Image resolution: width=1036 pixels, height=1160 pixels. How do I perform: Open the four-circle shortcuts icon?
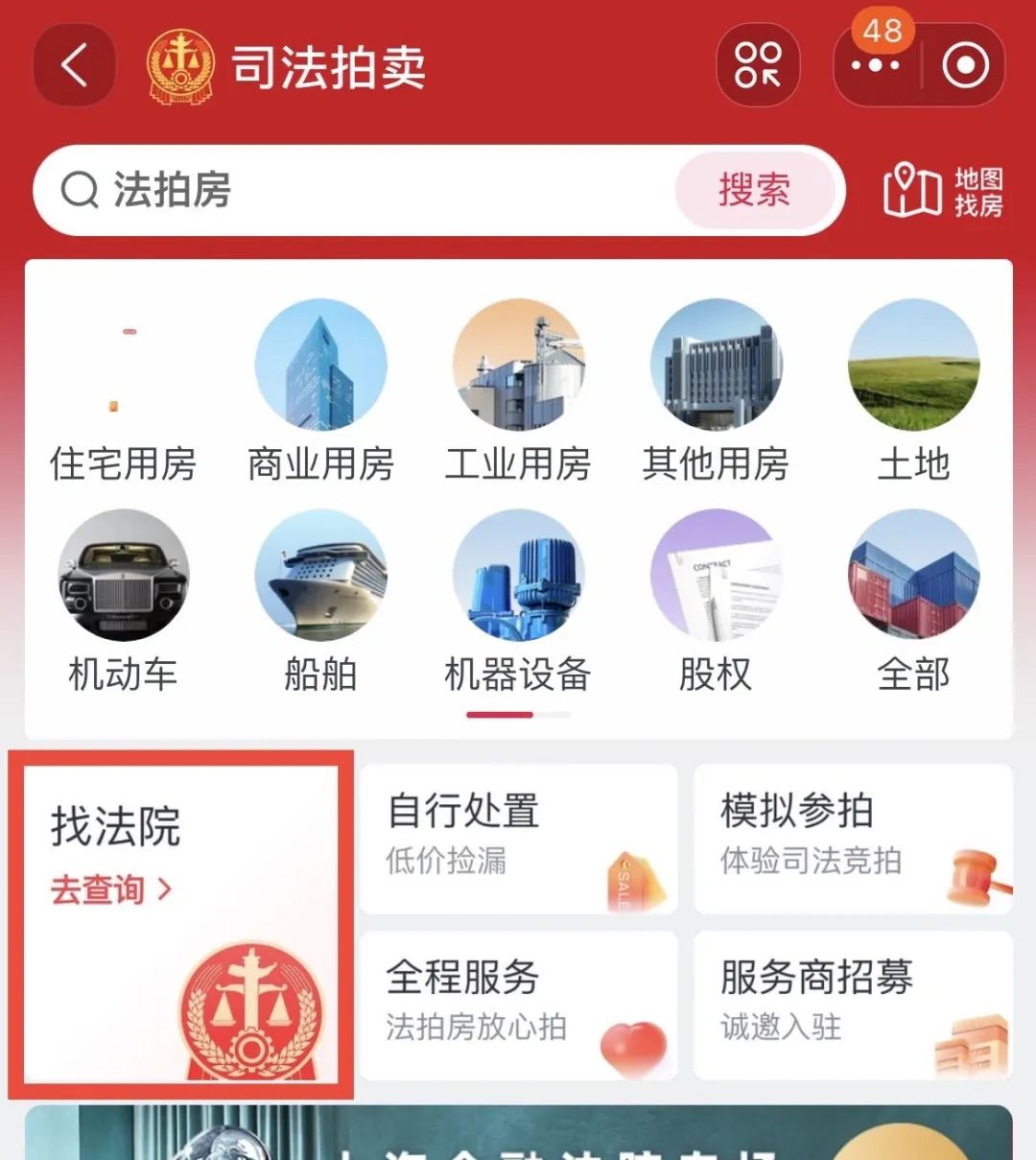758,66
